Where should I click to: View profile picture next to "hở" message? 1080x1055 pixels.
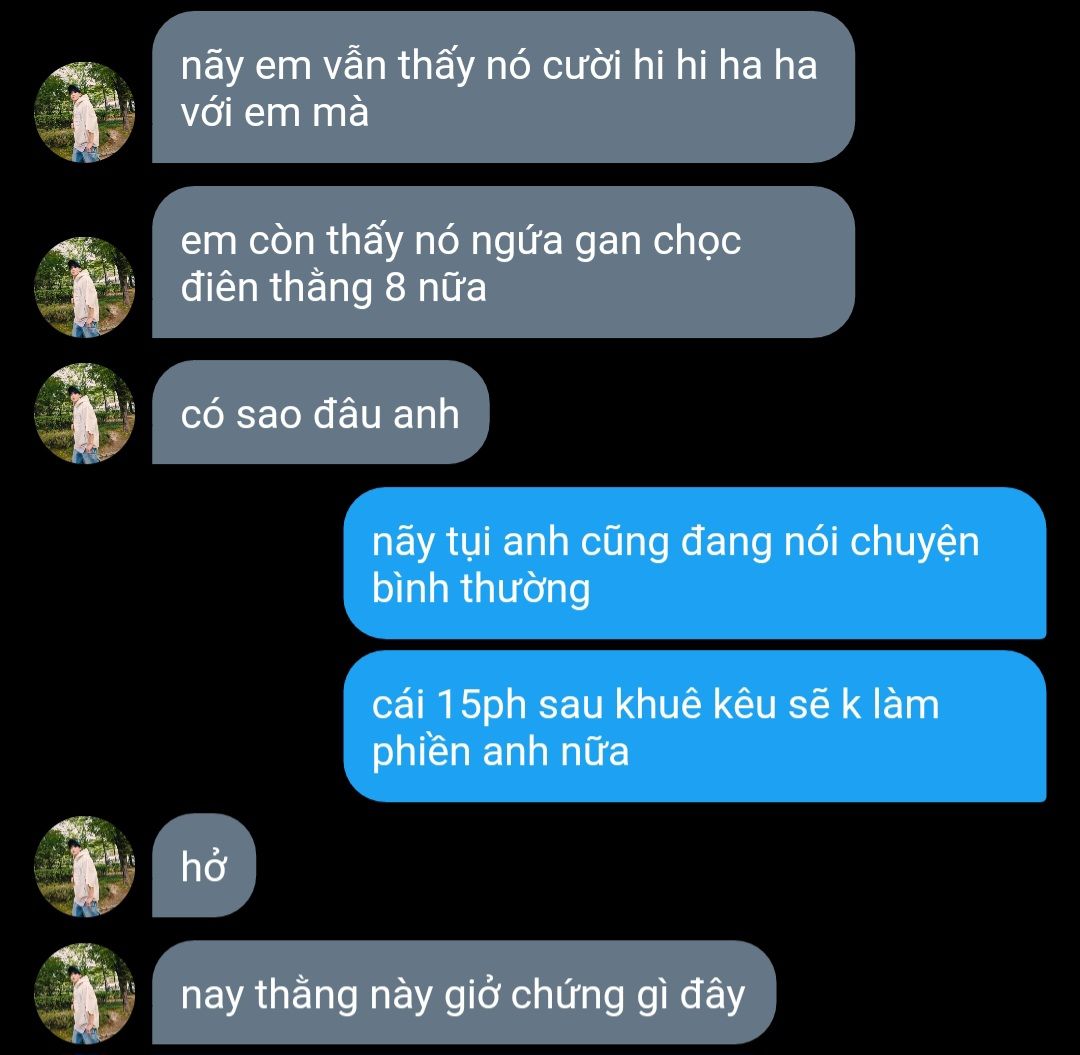84,866
